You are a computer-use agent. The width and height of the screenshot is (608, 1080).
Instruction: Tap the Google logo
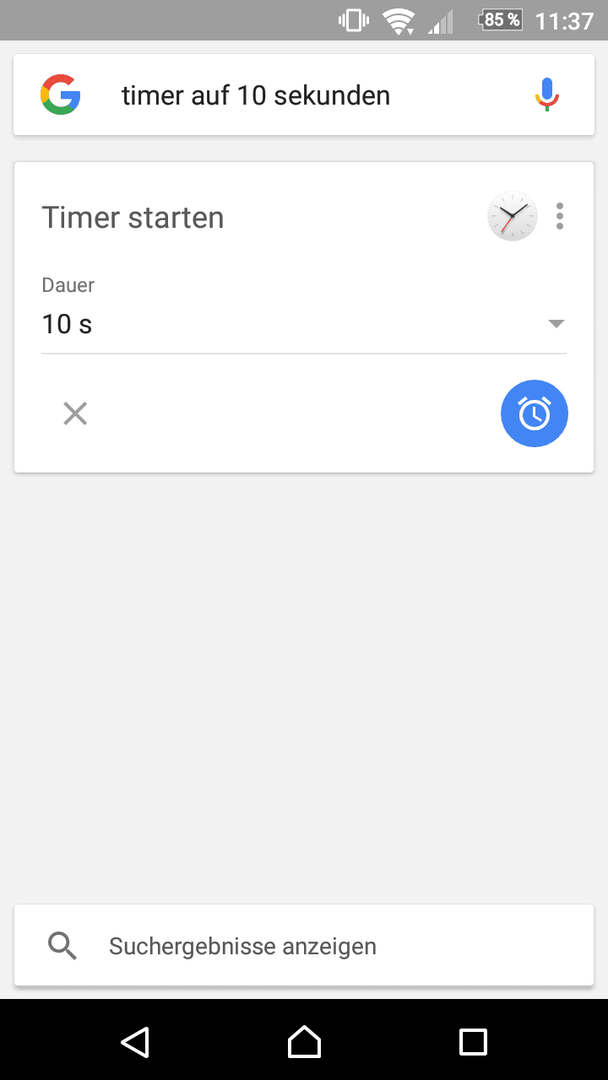pos(61,94)
